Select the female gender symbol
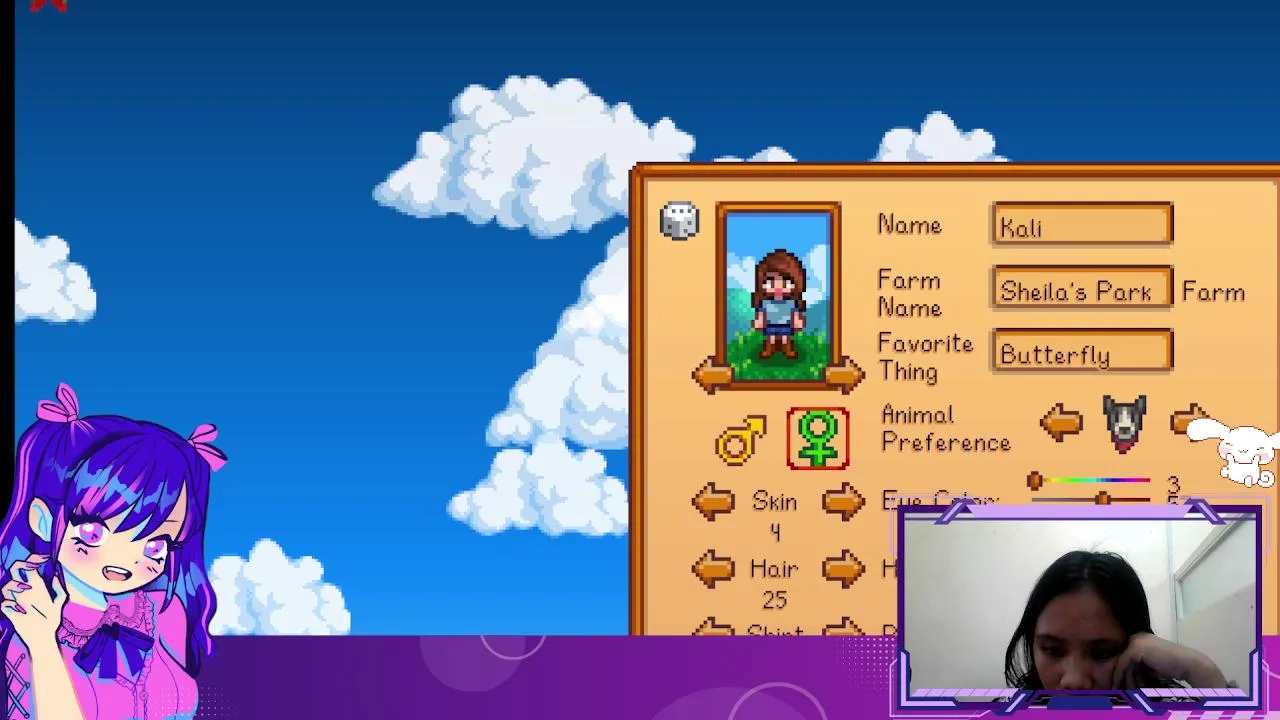The width and height of the screenshot is (1280, 720). click(818, 439)
